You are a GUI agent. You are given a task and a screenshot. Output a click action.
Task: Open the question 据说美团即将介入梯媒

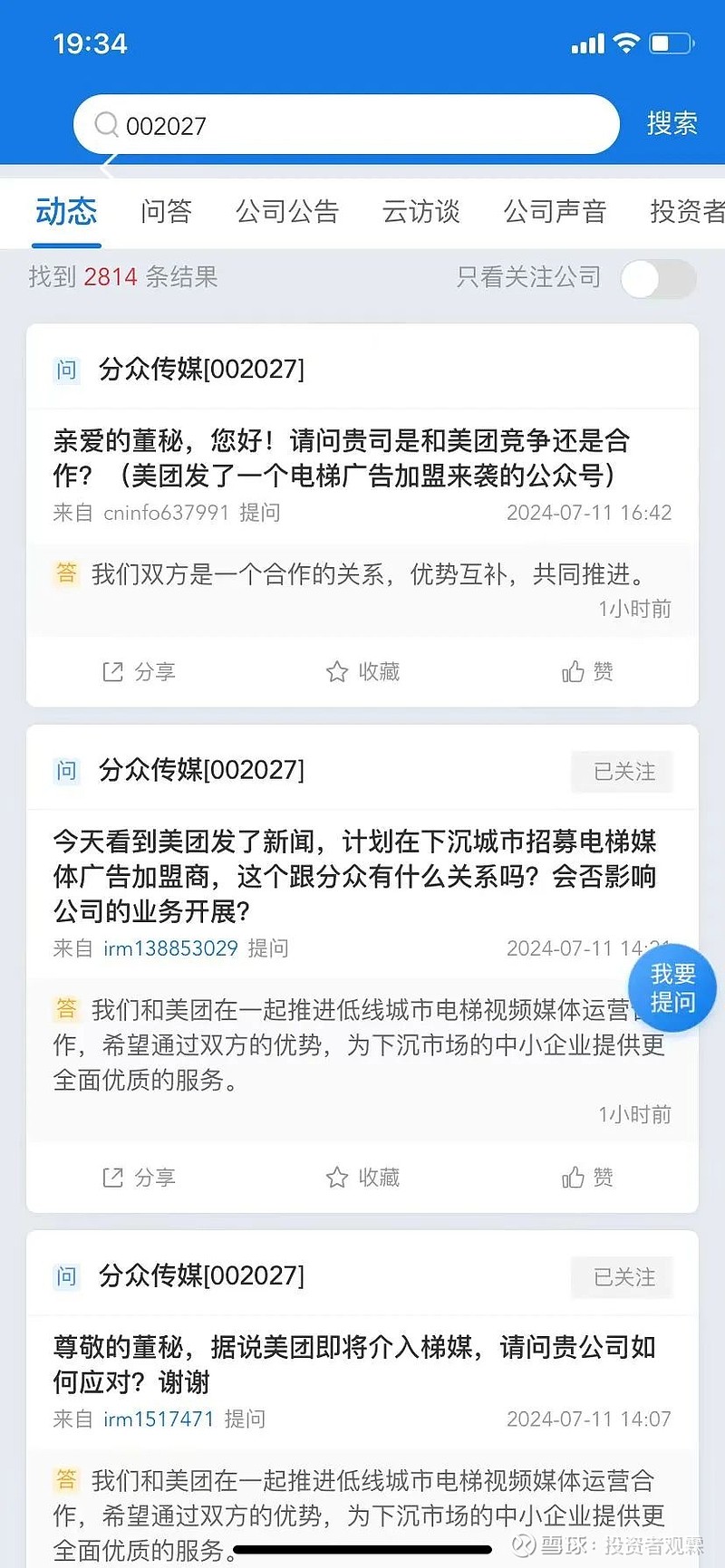click(354, 1364)
